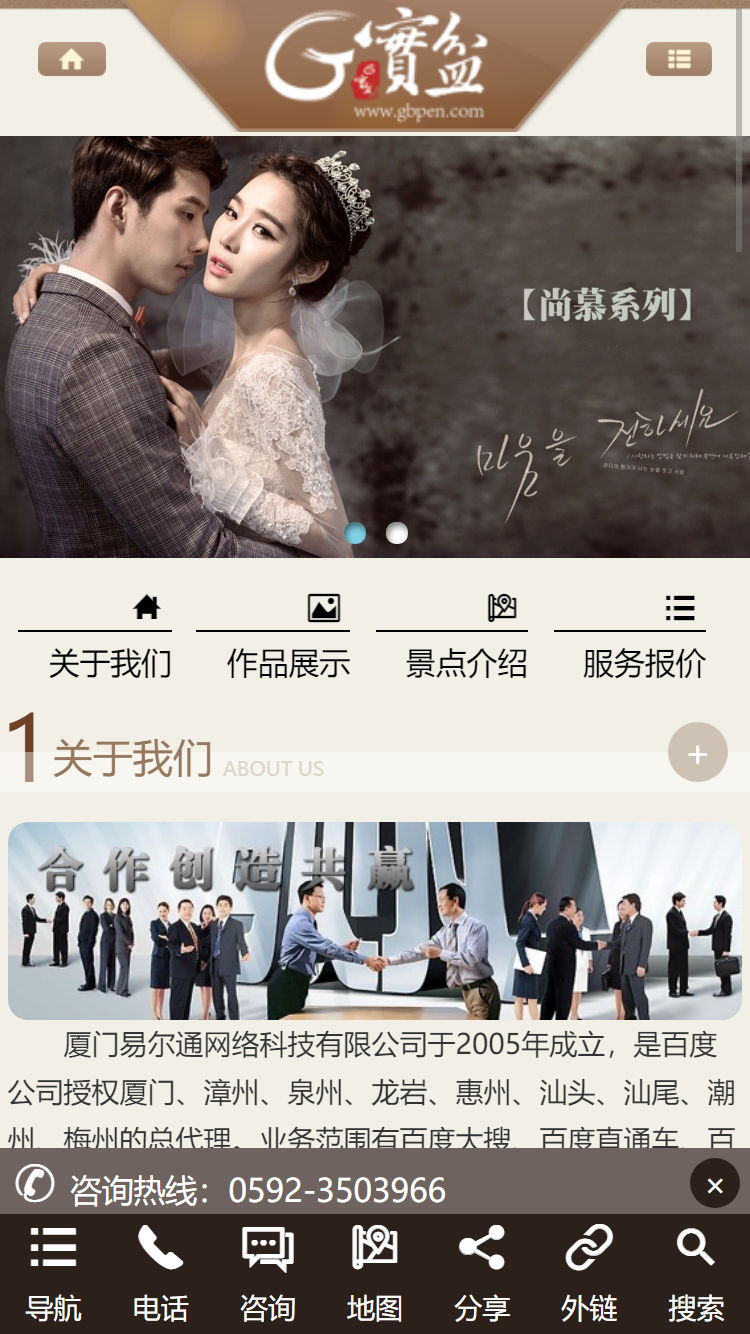
Task: Open the list menu button in header
Action: tap(679, 60)
